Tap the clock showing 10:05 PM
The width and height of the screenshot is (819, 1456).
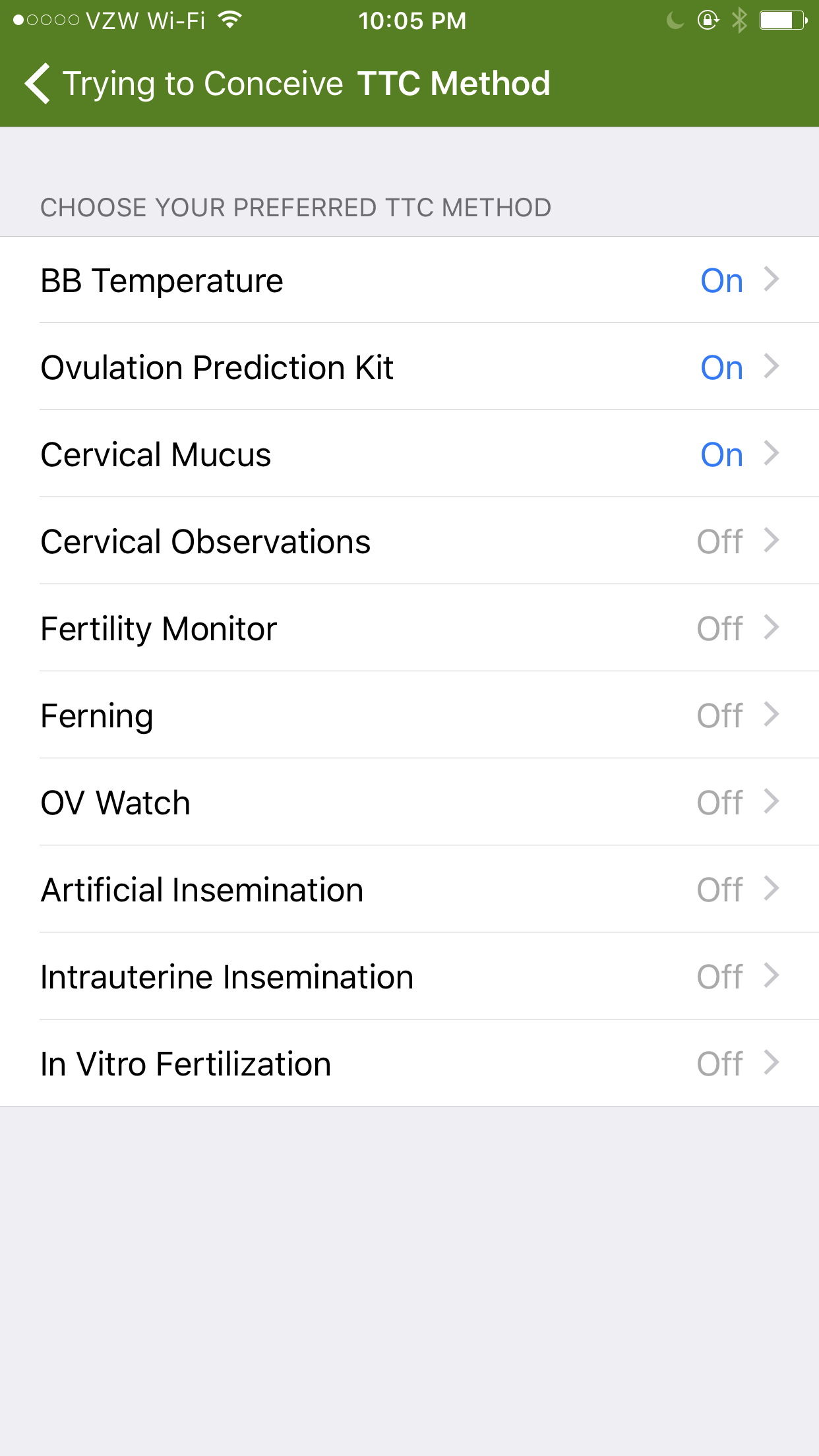click(413, 20)
